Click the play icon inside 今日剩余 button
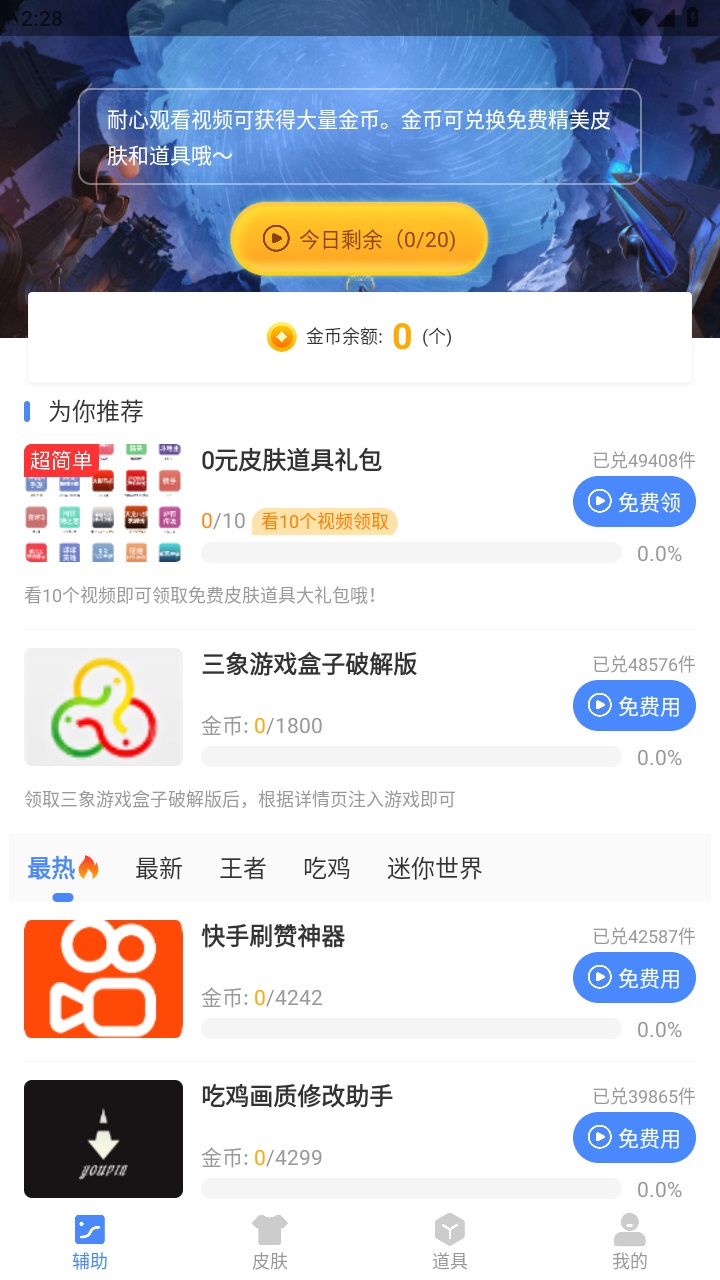 coord(274,238)
